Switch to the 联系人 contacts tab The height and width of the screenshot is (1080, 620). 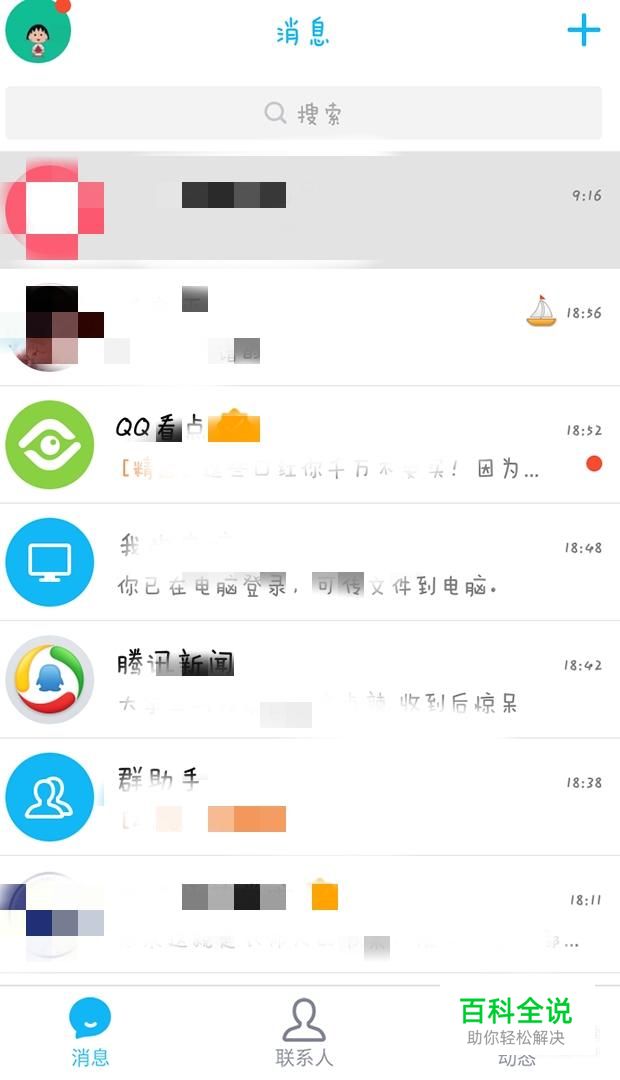click(304, 1032)
